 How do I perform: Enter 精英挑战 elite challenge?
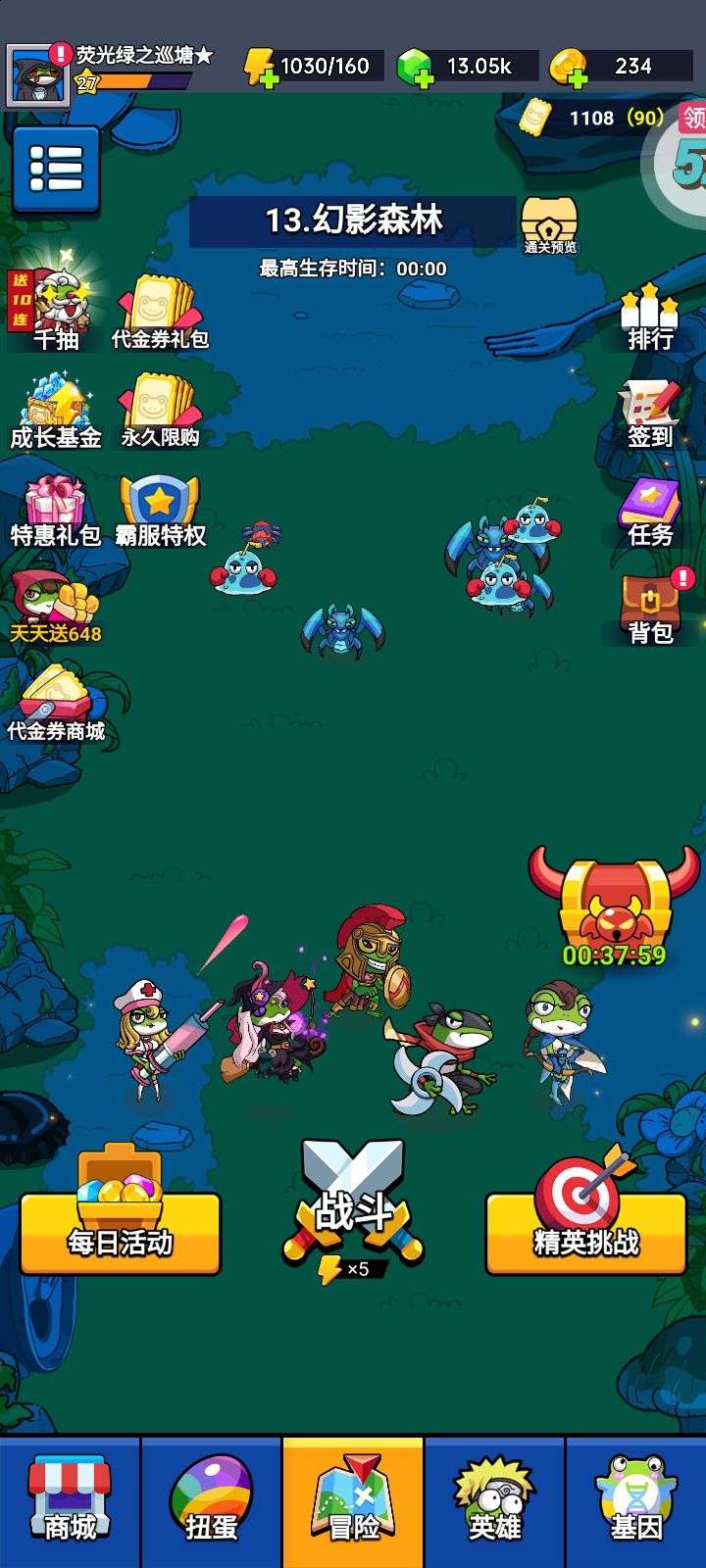click(586, 1232)
